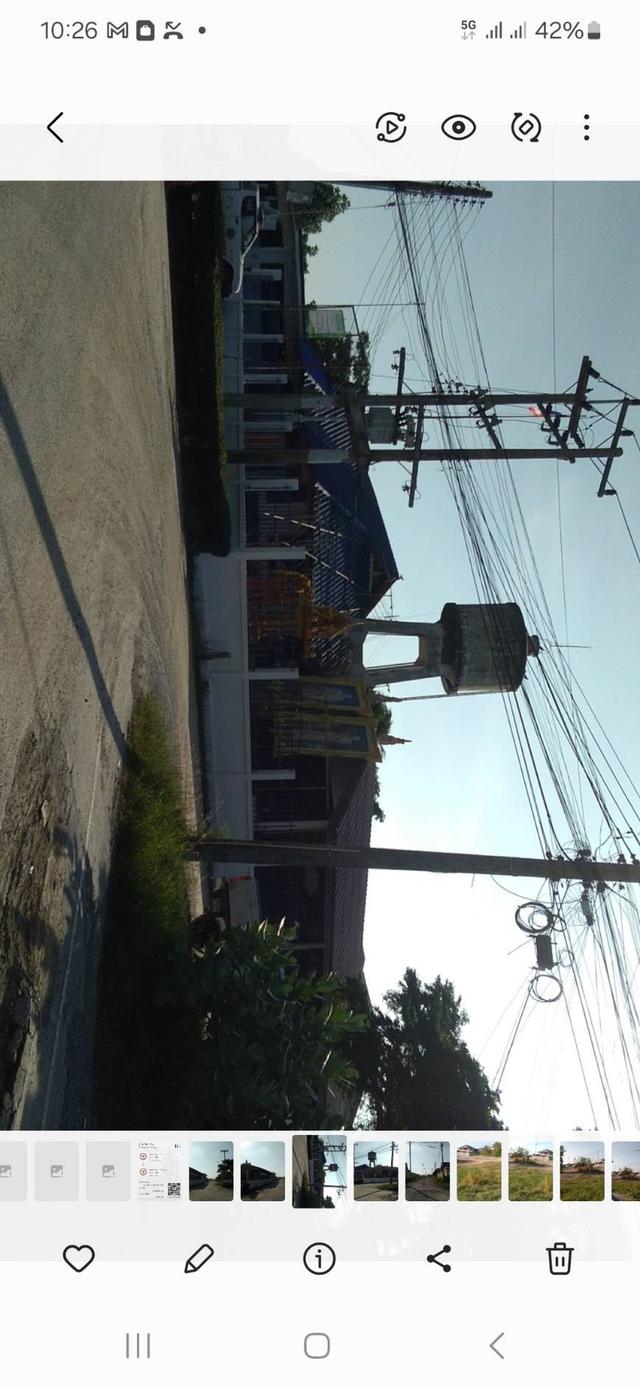
Task: Select the water tower thumbnail in the strip
Action: [375, 1171]
